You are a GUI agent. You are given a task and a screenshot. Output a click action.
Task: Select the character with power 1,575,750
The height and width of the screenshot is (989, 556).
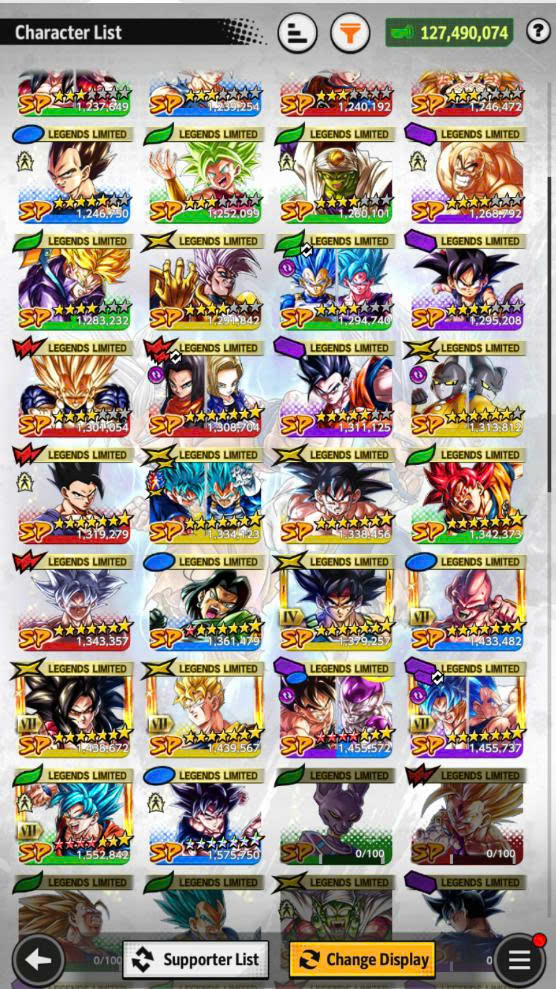[x=205, y=815]
